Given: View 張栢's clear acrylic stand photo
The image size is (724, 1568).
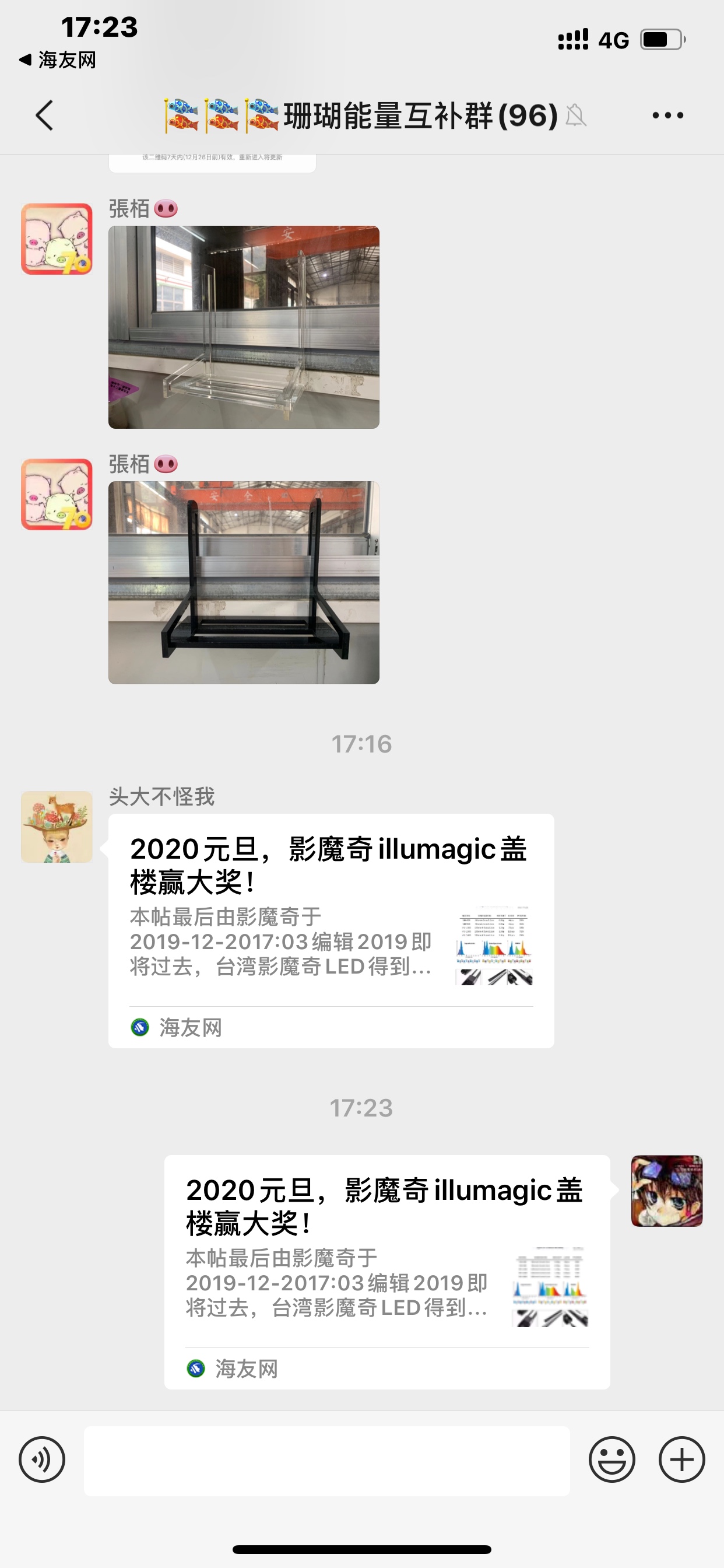Looking at the screenshot, I should (243, 327).
